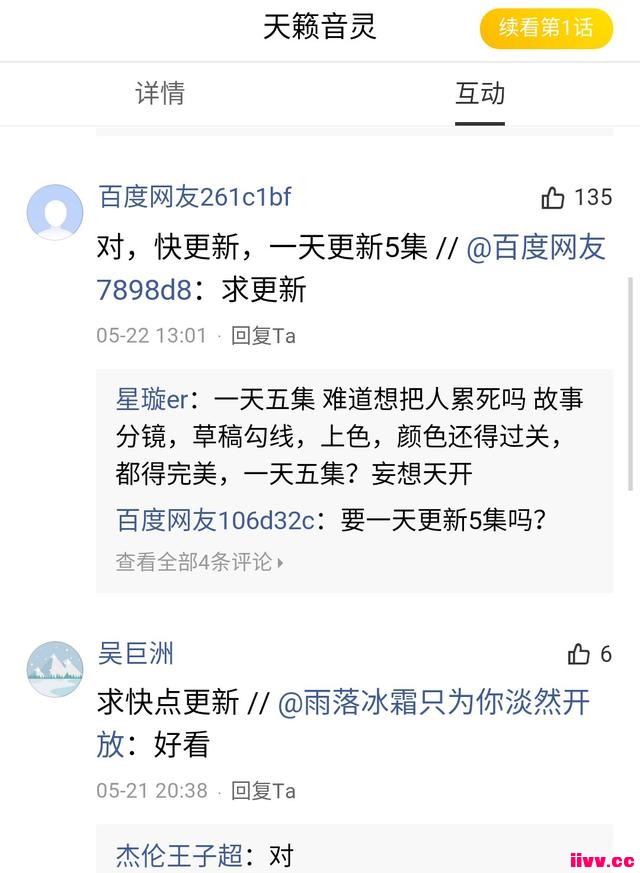Open 吴巨洲's profile avatar
The height and width of the screenshot is (873, 640).
[x=55, y=669]
